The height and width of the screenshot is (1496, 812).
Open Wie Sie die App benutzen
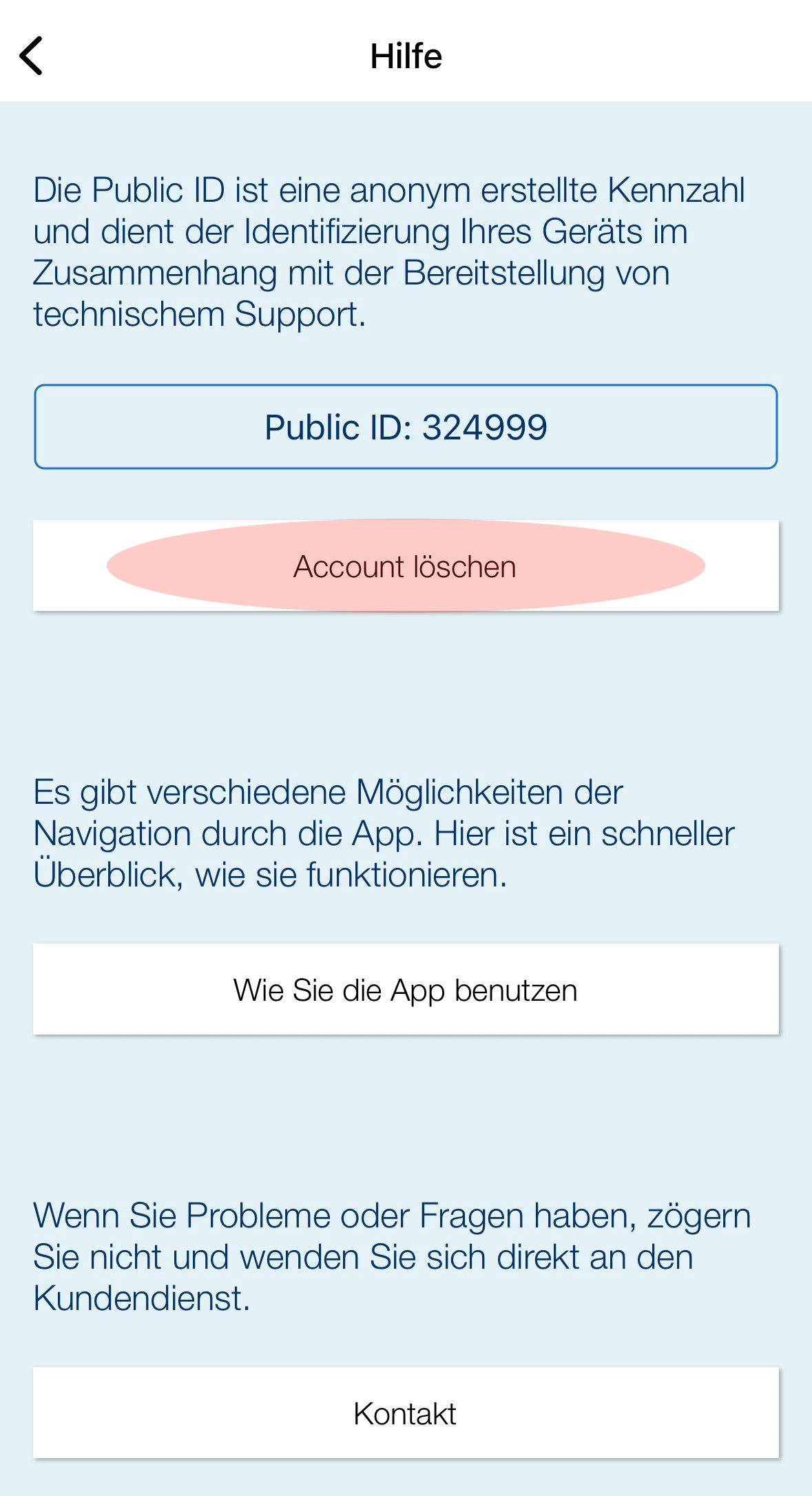pos(406,990)
